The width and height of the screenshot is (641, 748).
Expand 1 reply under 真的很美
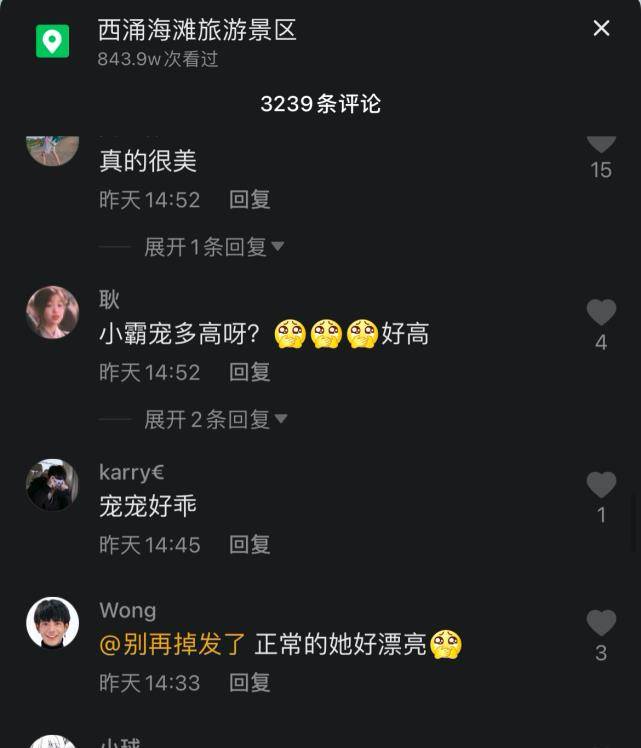pyautogui.click(x=214, y=247)
